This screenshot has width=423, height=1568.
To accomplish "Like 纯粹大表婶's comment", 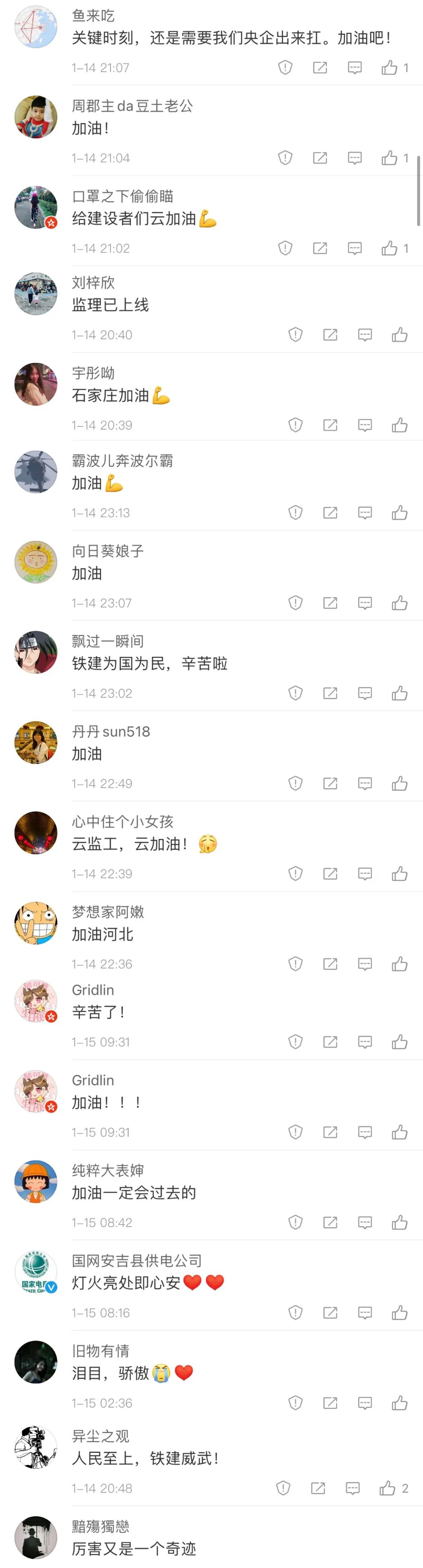I will click(399, 1223).
